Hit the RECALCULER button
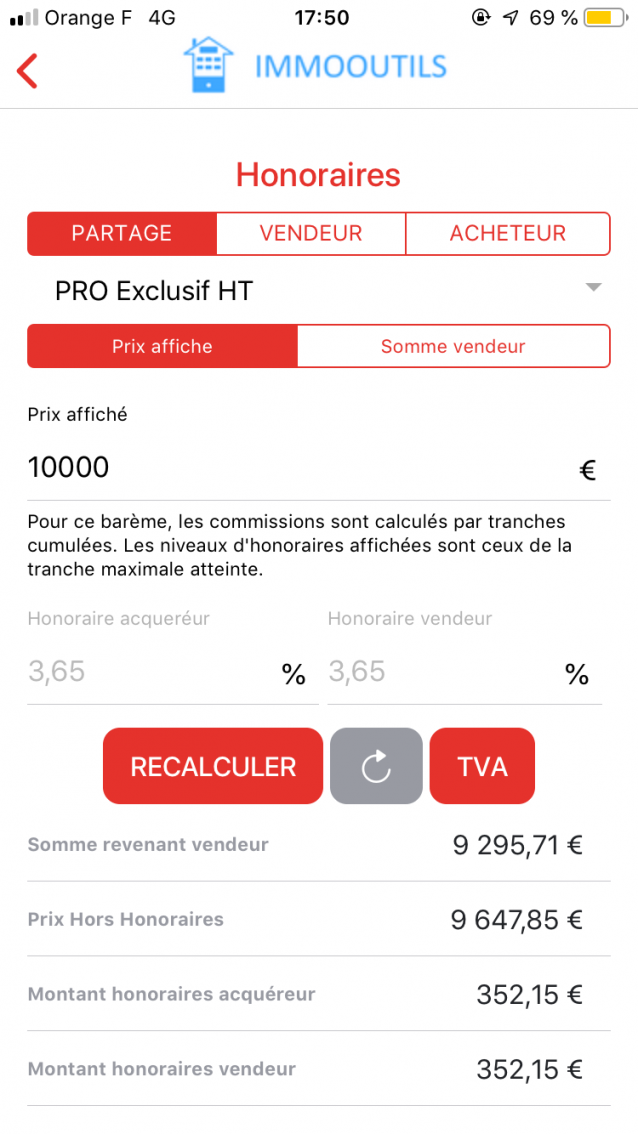This screenshot has width=638, height=1134. (x=213, y=766)
